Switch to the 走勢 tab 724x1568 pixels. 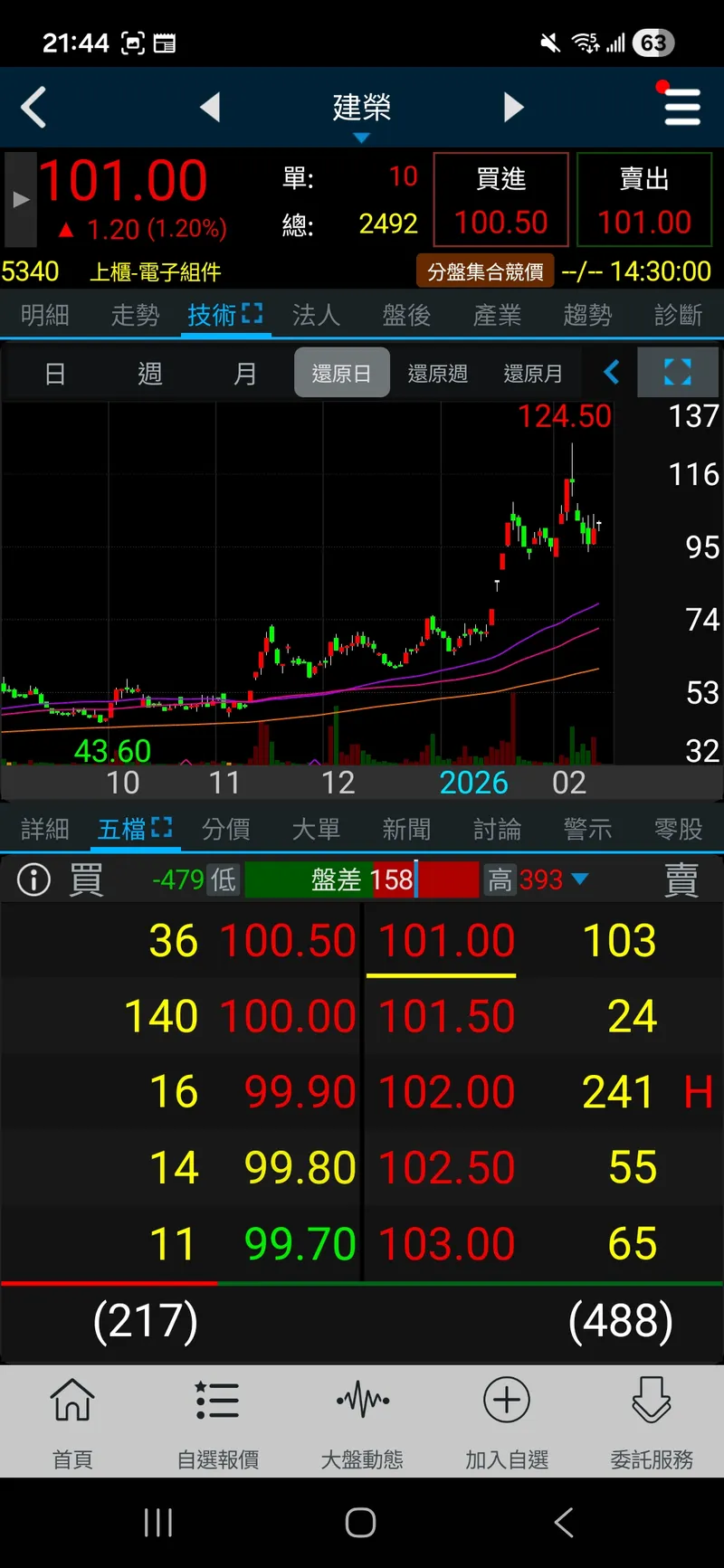point(135,315)
